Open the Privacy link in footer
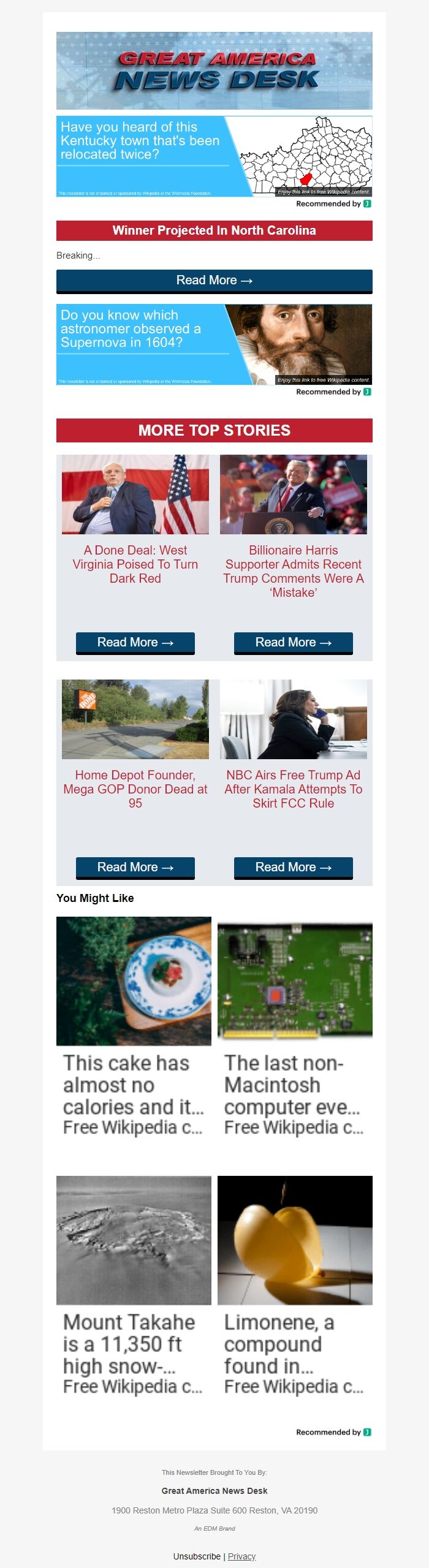Viewport: 429px width, 1568px height. [241, 1556]
